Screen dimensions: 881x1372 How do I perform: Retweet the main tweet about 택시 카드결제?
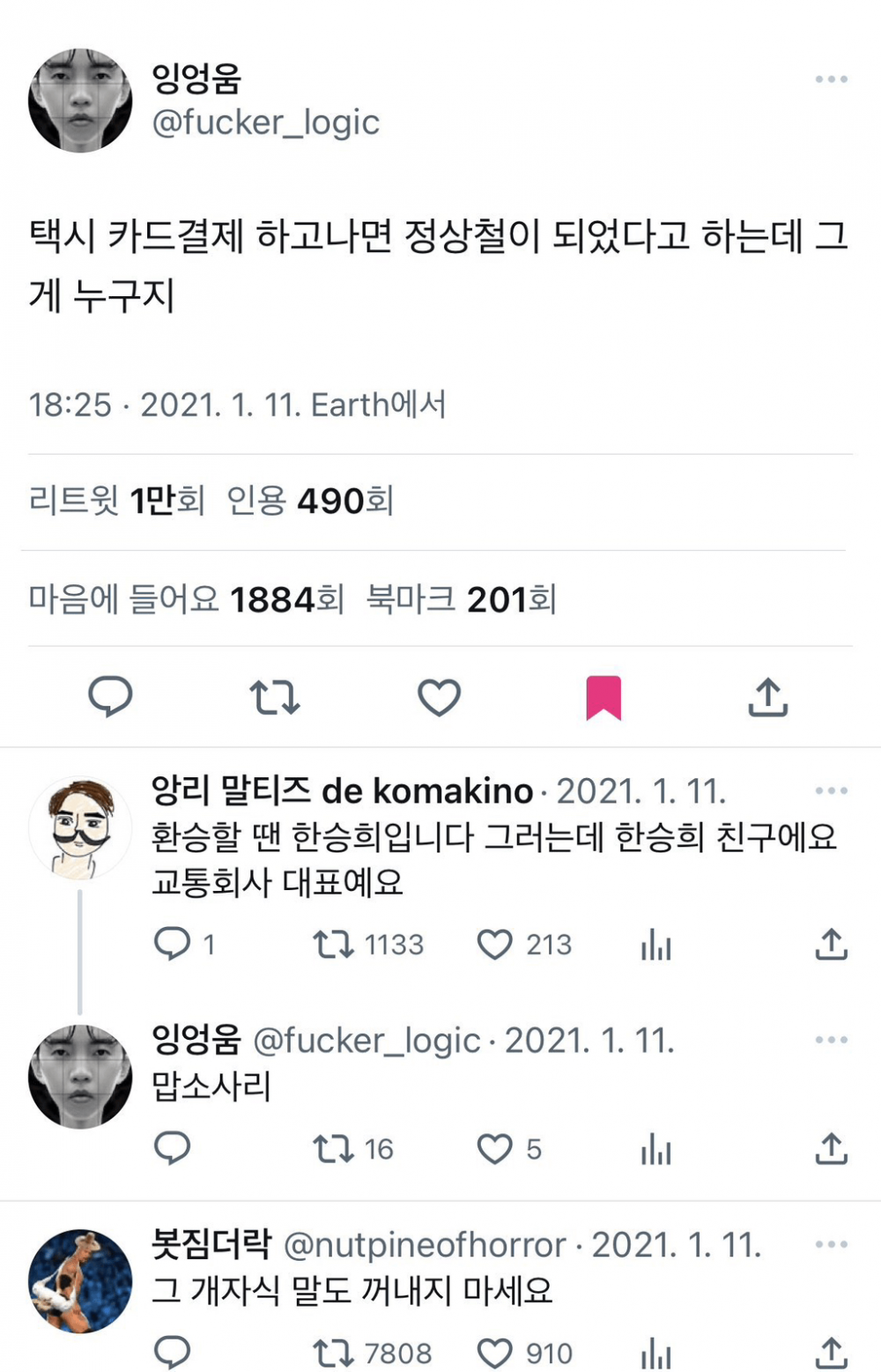[275, 697]
